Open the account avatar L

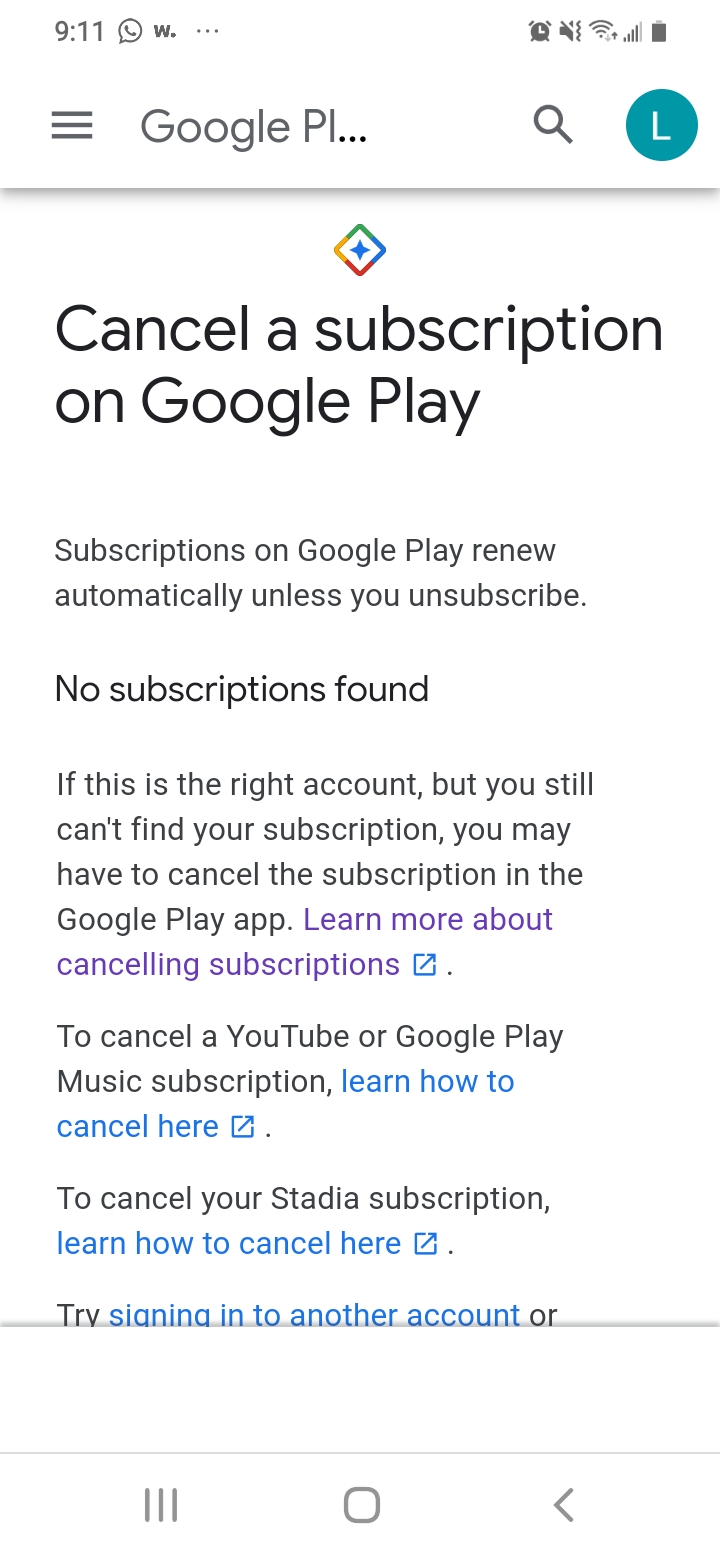click(661, 126)
